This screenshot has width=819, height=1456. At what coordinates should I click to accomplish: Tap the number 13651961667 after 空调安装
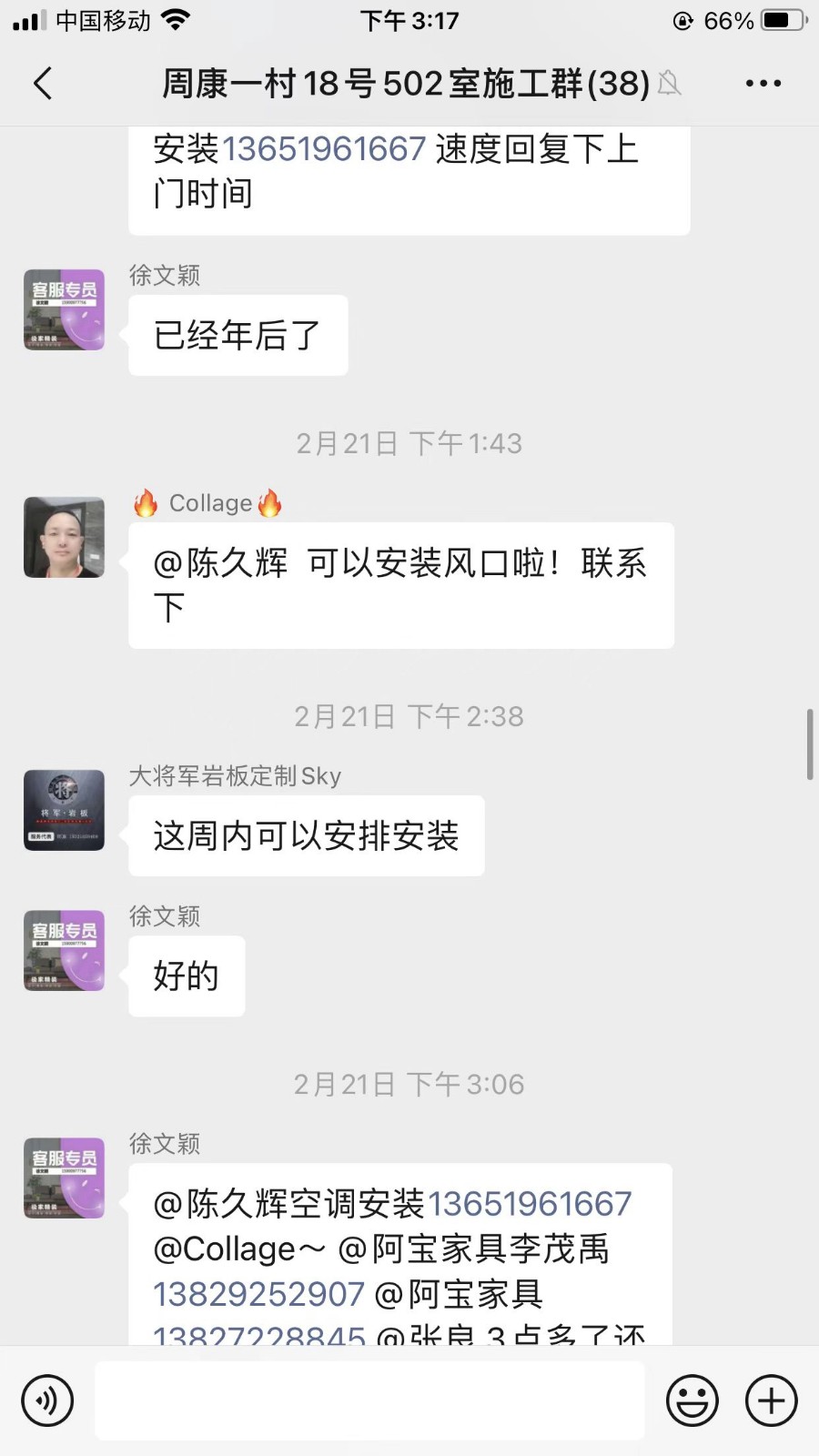point(530,1204)
